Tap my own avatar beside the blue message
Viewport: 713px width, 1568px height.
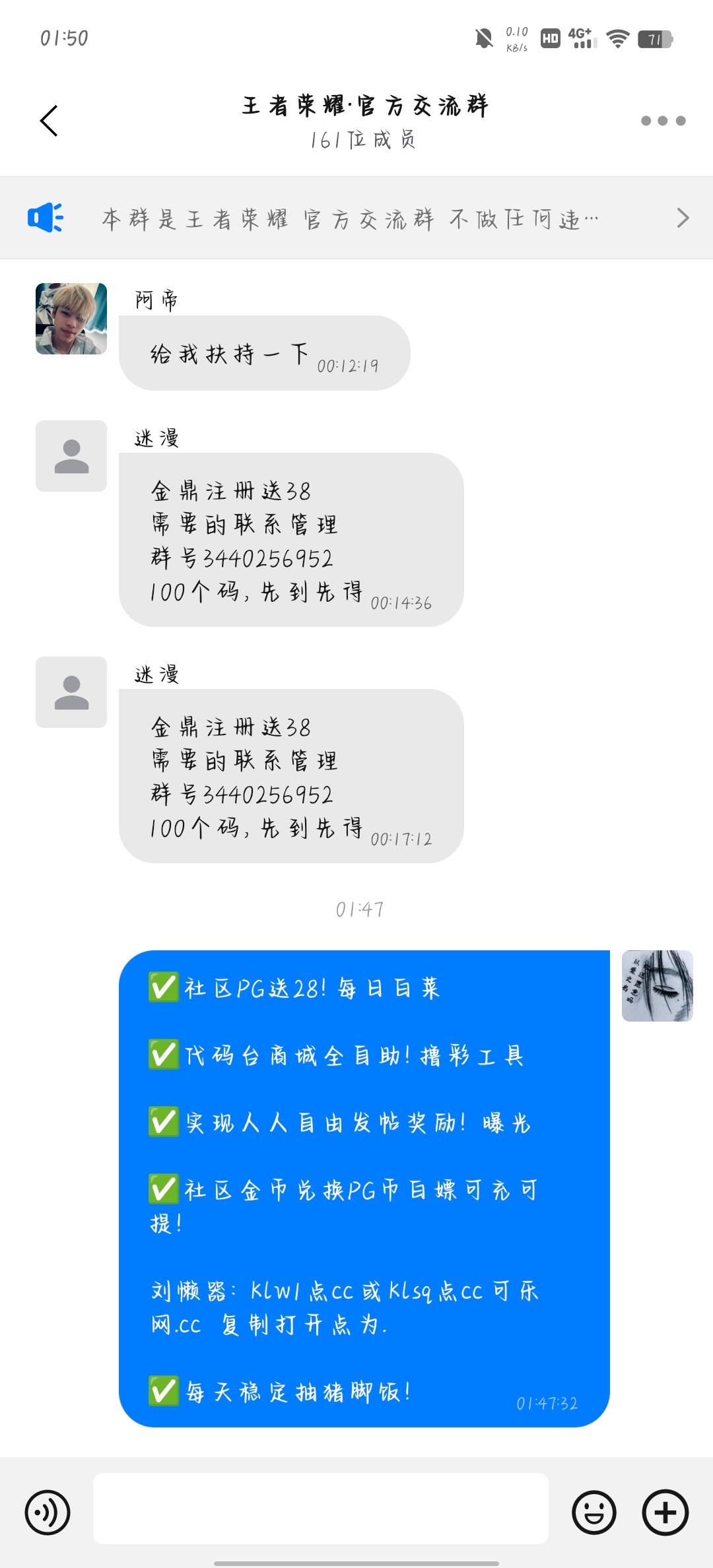click(x=657, y=986)
